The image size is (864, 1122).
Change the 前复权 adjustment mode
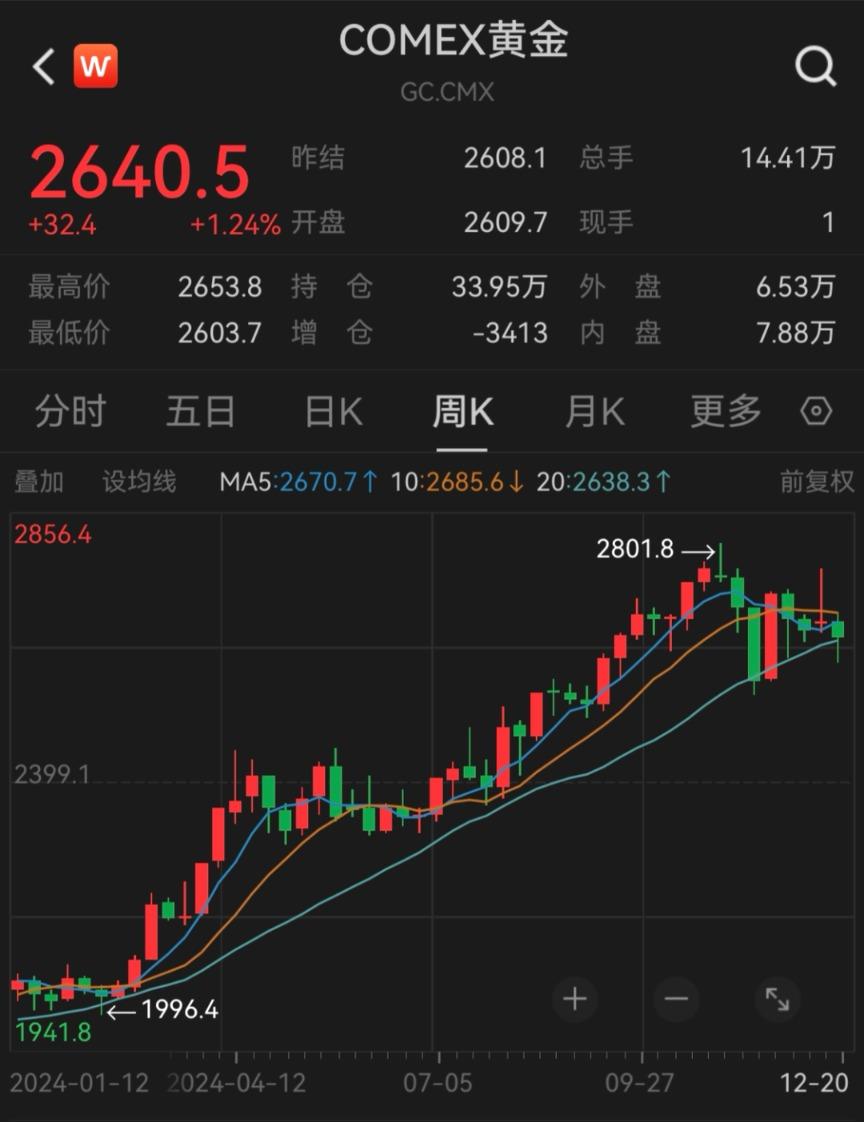(x=817, y=482)
